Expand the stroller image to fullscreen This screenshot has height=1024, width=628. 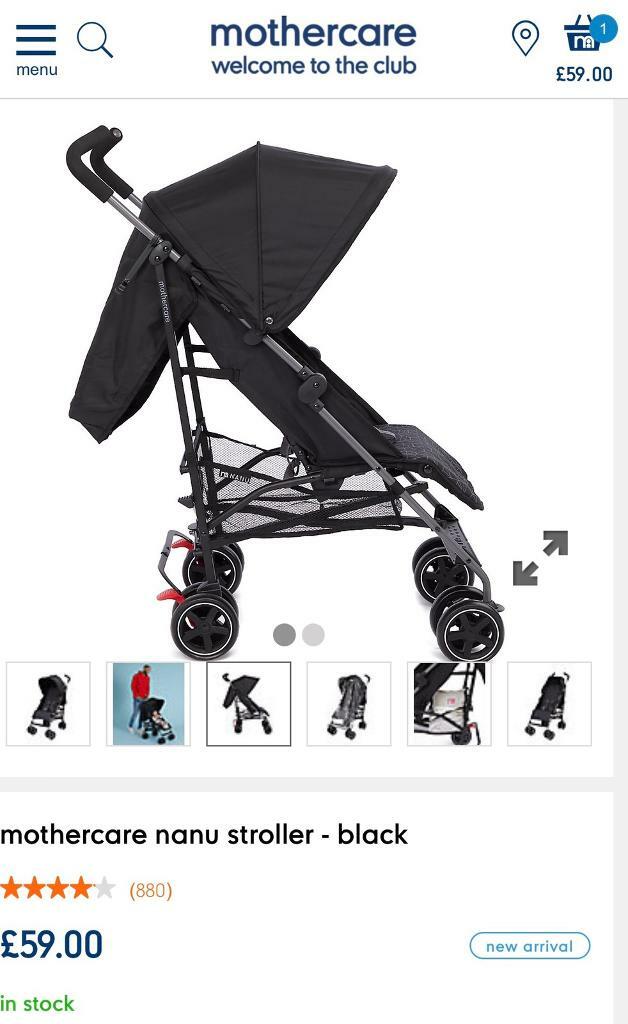(540, 558)
